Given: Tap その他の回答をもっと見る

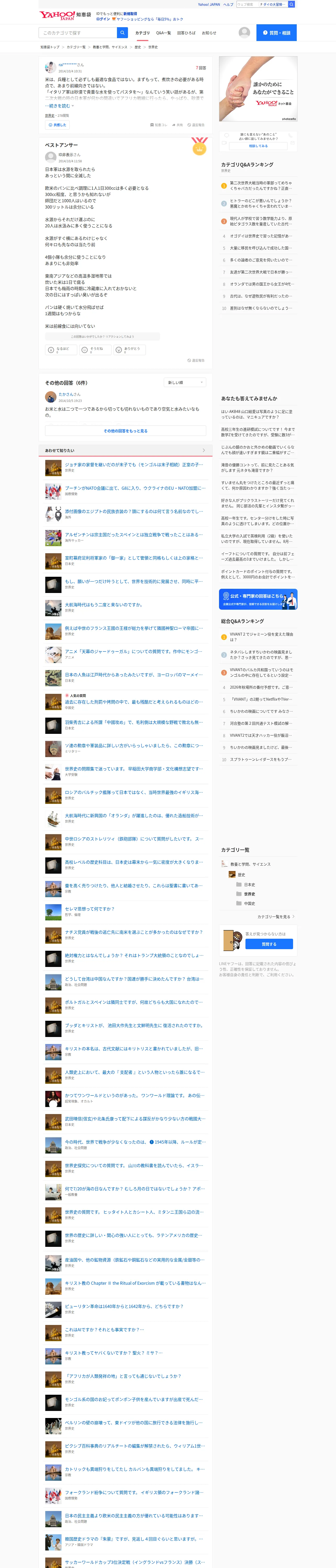Looking at the screenshot, I should [x=126, y=431].
